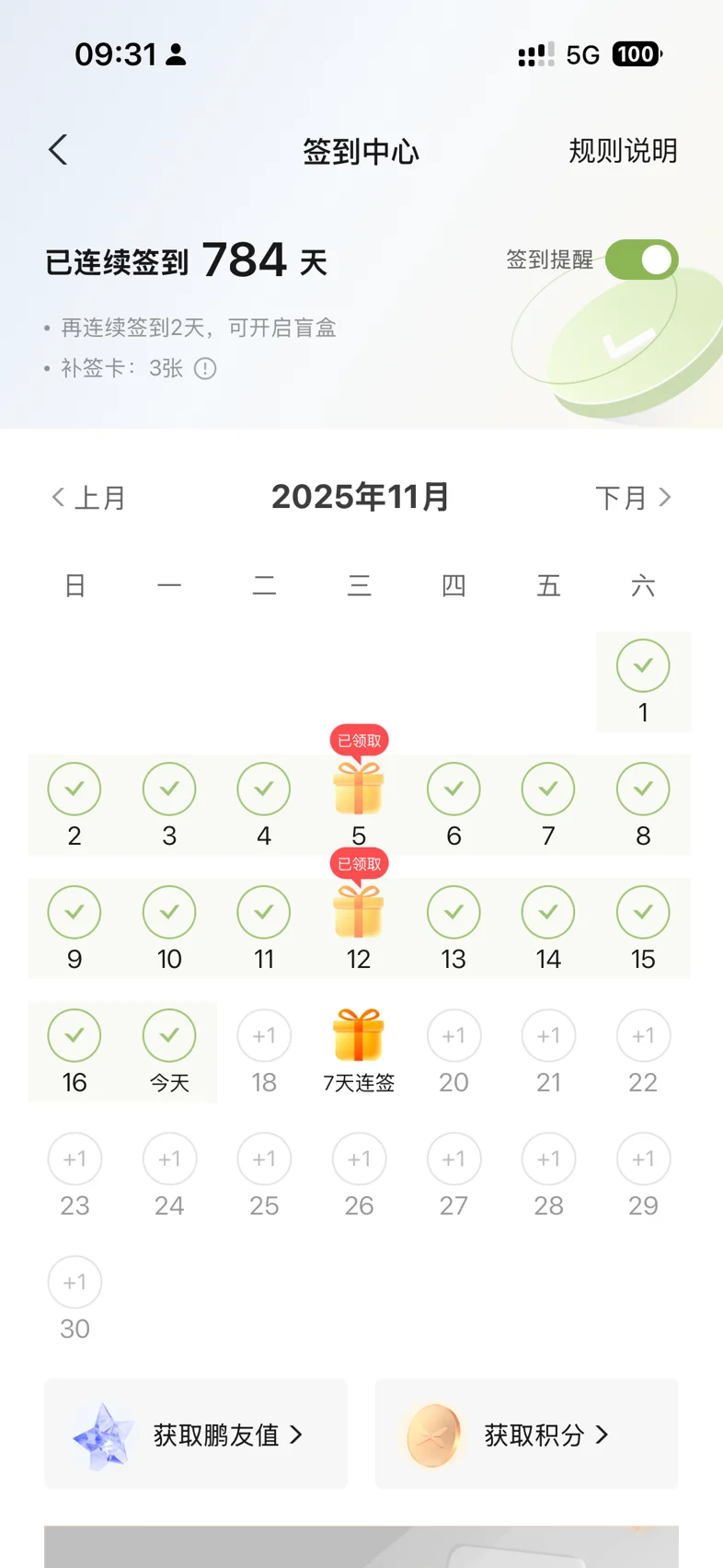Open the 7天连签 gift box
This screenshot has height=1568, width=723.
pos(359,1036)
